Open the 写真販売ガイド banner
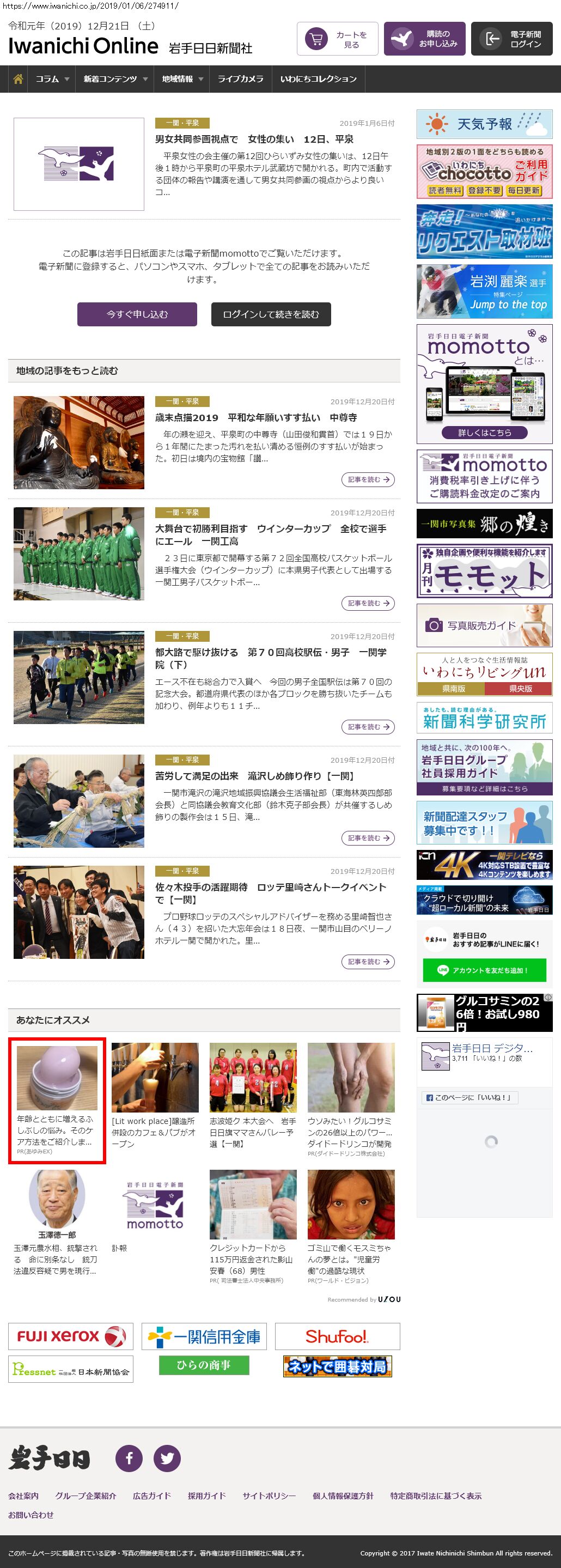This screenshot has width=561, height=1568. click(484, 625)
